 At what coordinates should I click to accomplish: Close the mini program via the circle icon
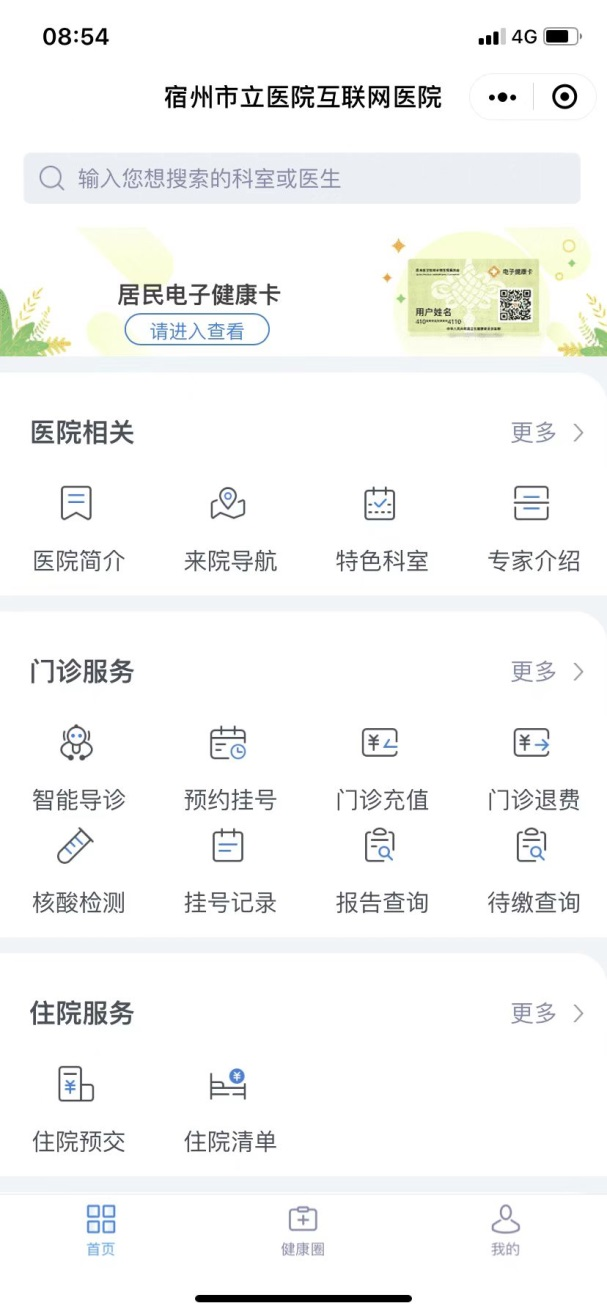click(x=564, y=97)
